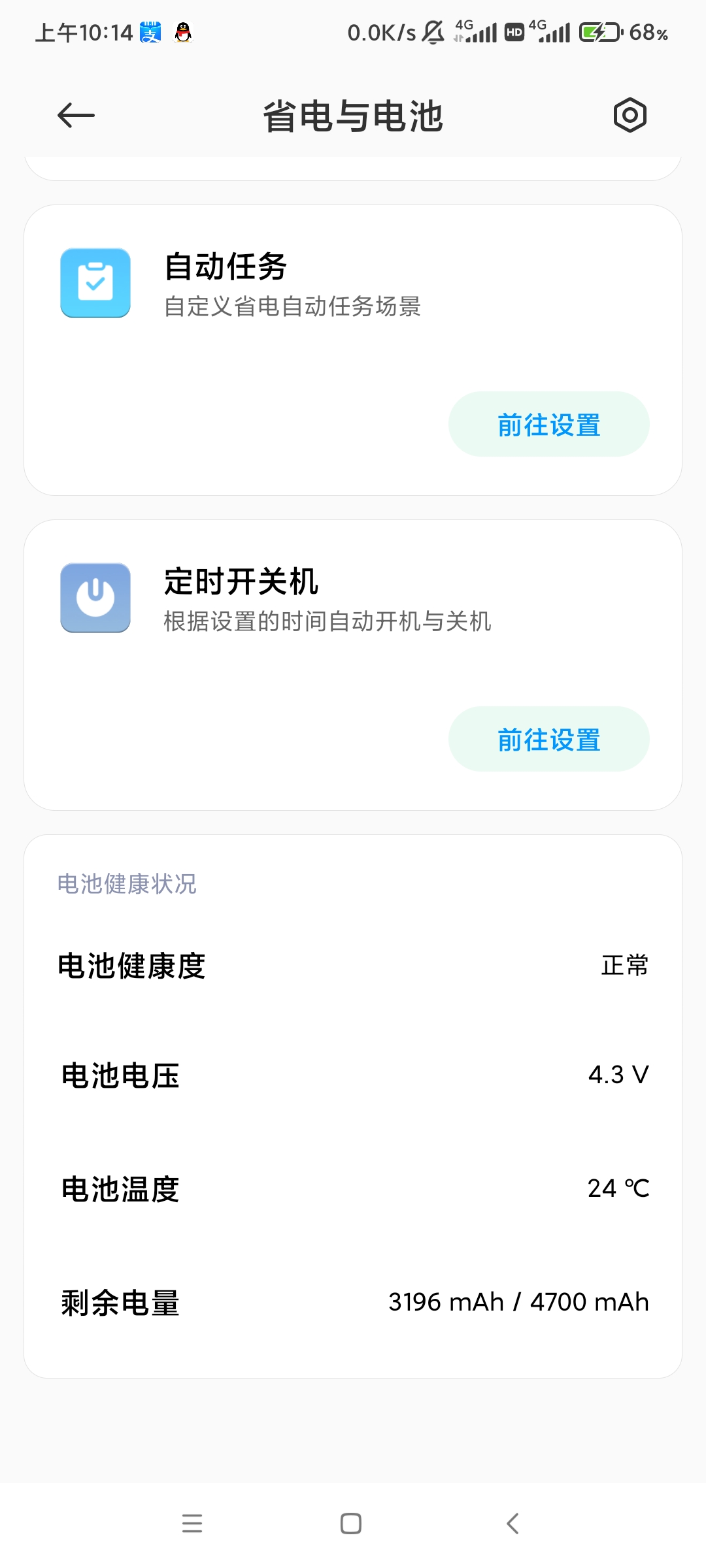This screenshot has width=706, height=1568.
Task: Open system recent apps menu
Action: [x=192, y=1523]
